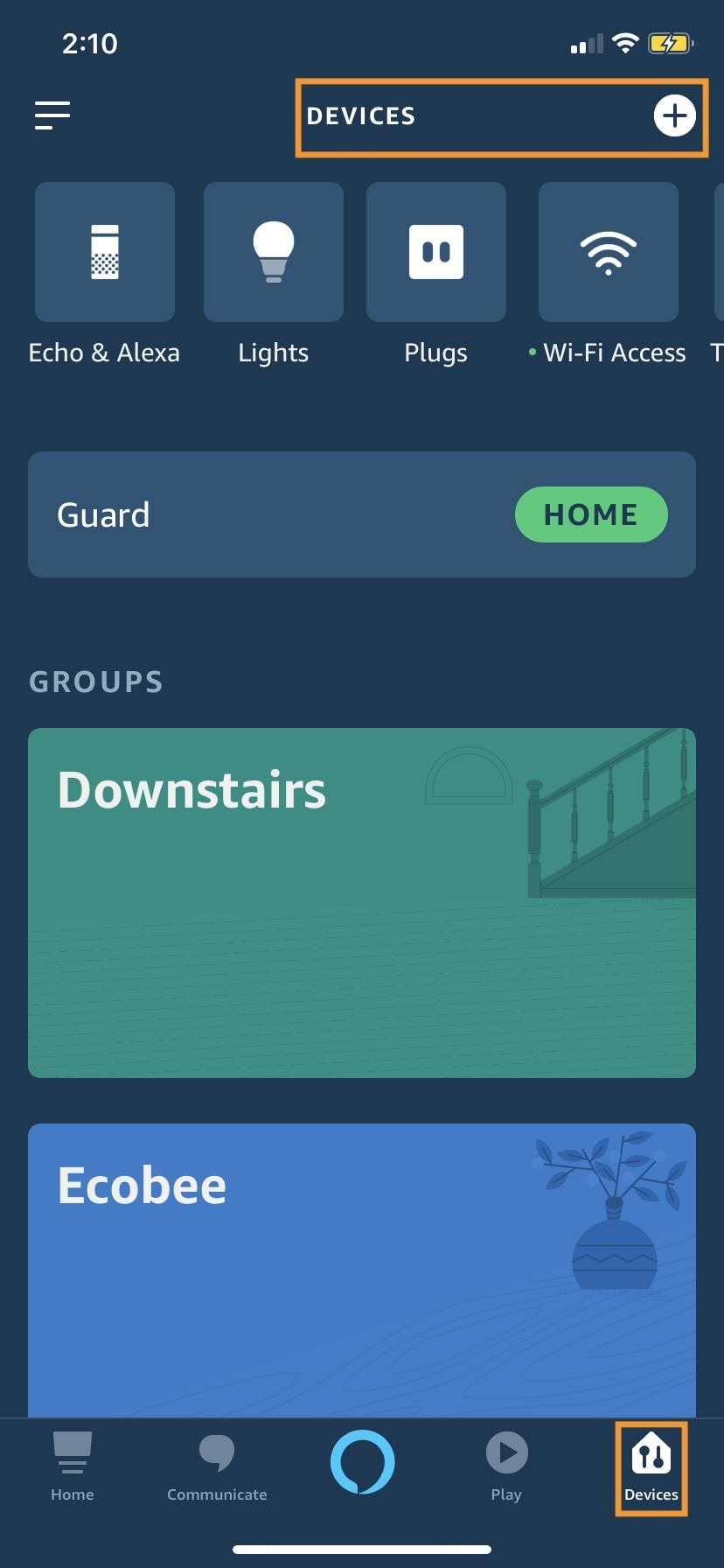
Task: Open the Lights category
Action: tap(274, 252)
